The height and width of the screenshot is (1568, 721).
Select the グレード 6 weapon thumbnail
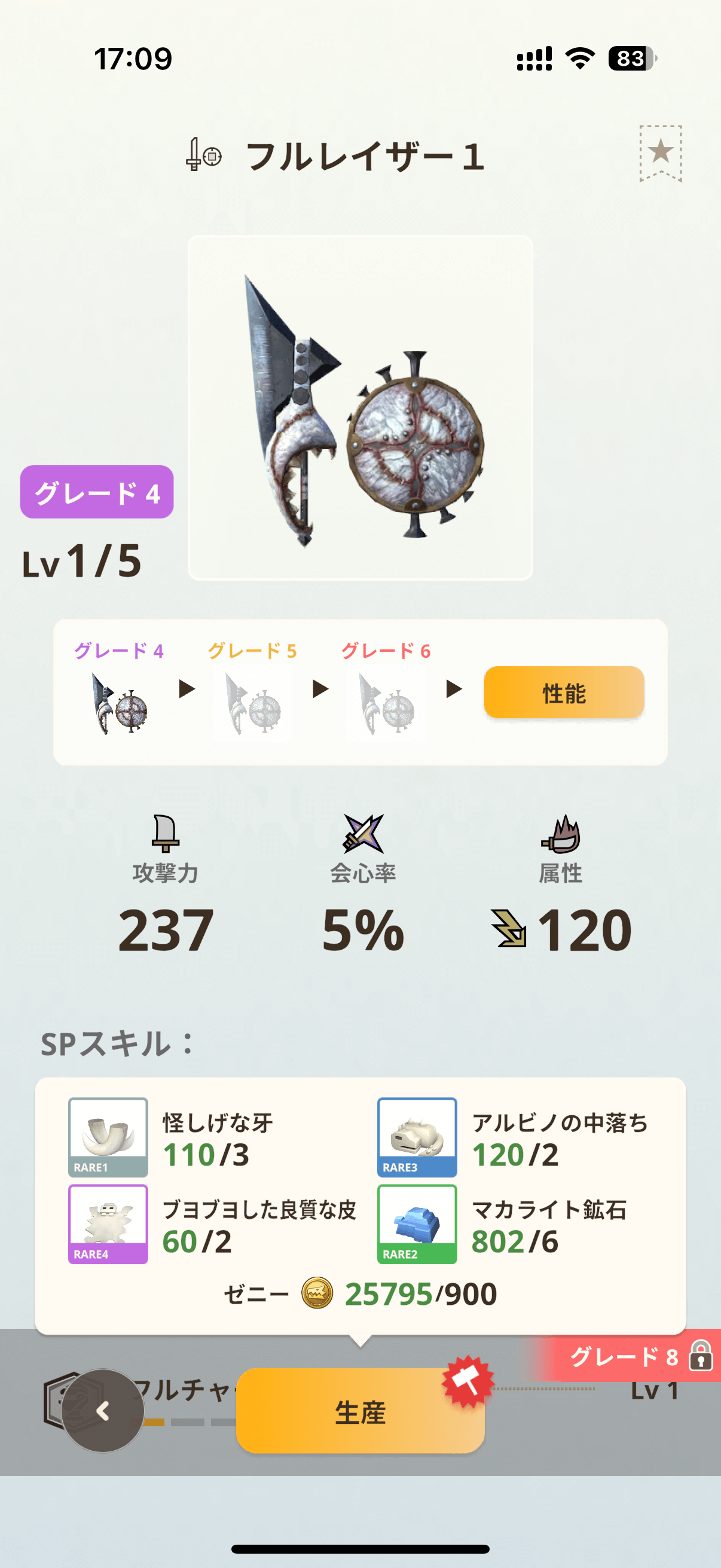tap(386, 704)
